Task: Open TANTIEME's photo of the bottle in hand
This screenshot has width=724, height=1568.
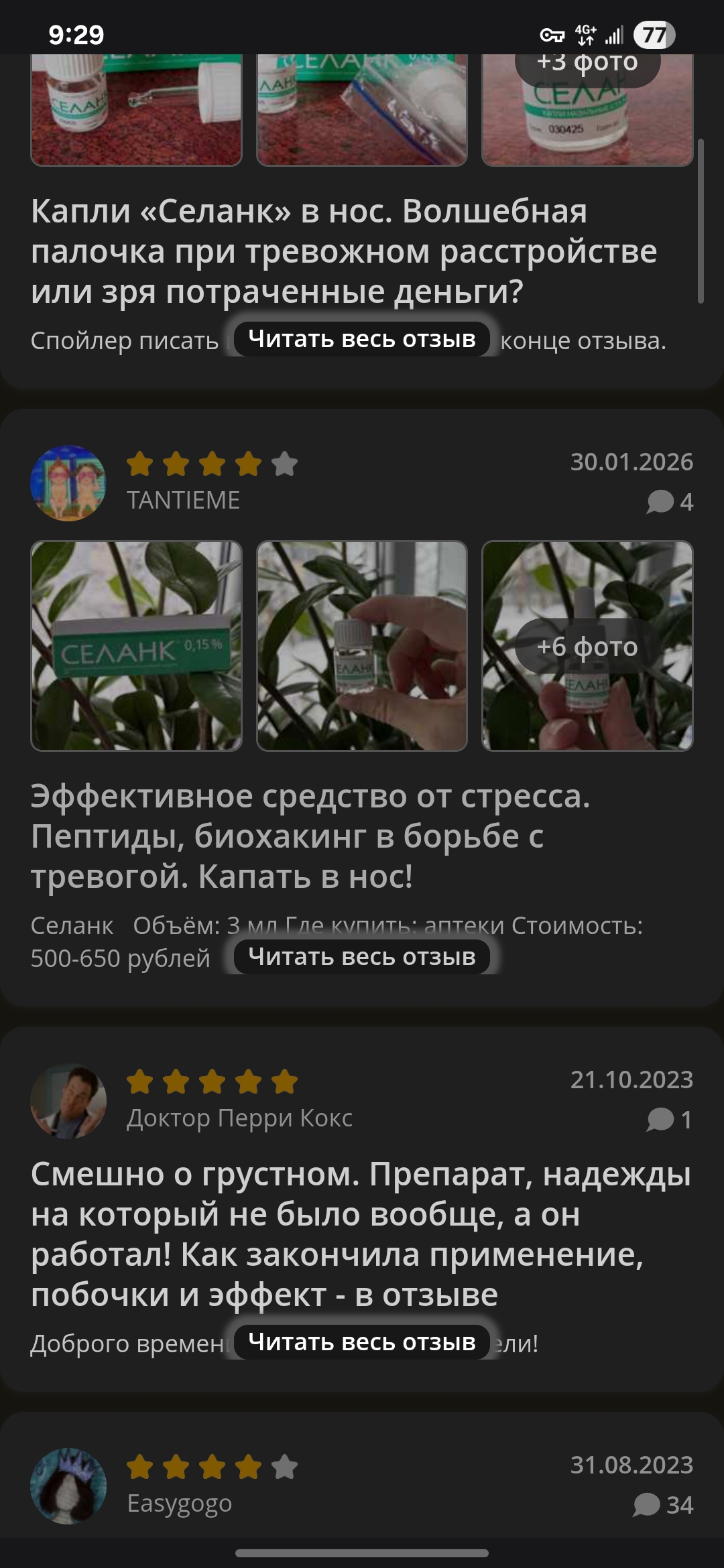Action: [362, 646]
